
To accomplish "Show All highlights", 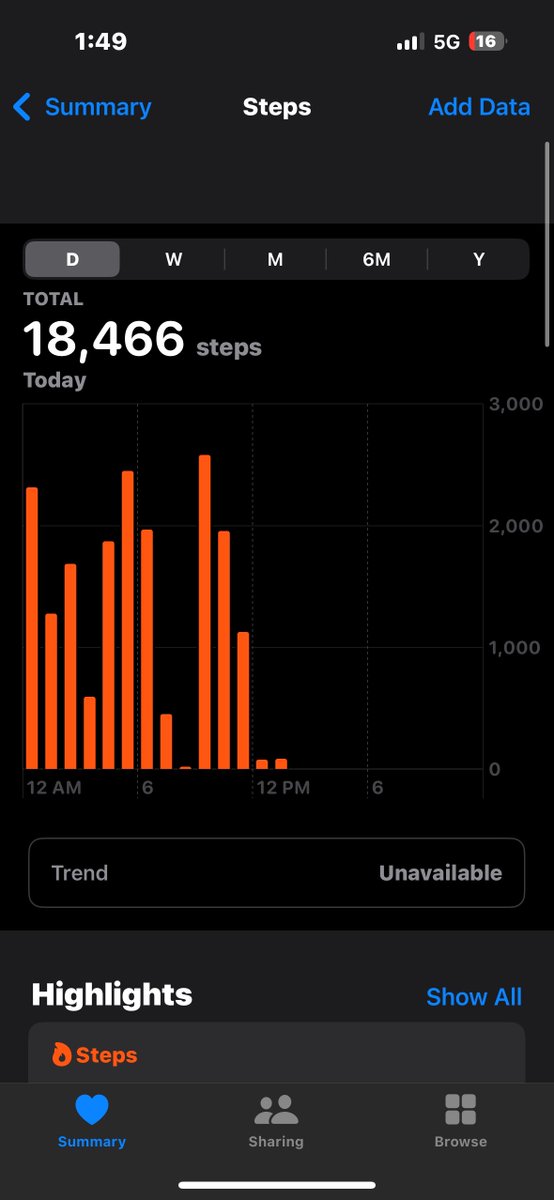I will click(x=474, y=997).
